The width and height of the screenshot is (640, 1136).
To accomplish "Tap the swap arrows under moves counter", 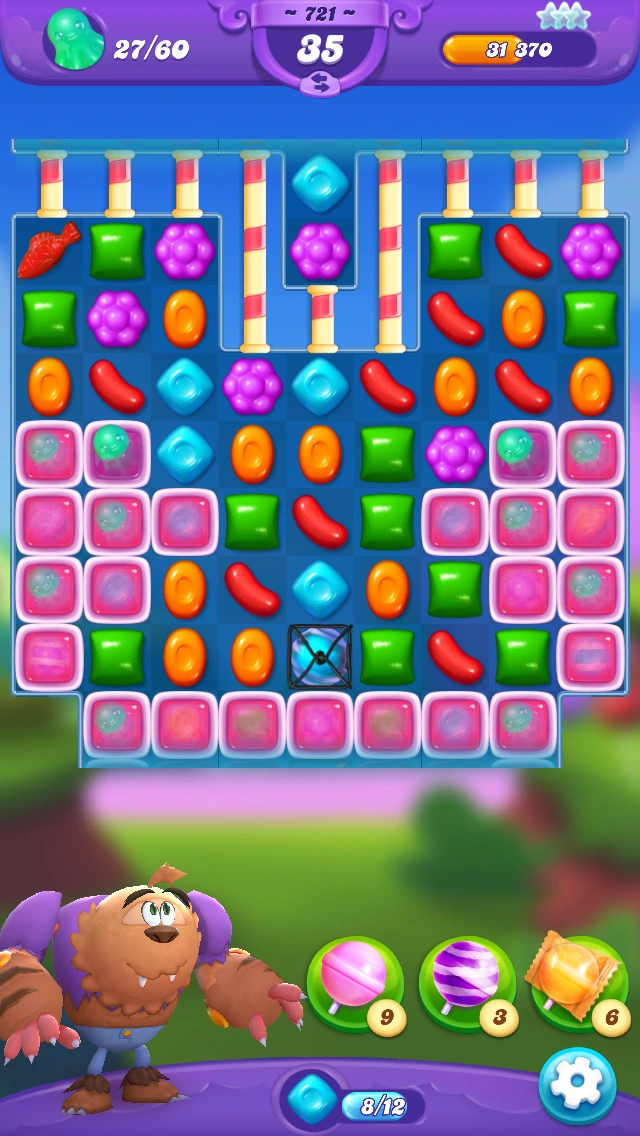I will coord(319,85).
